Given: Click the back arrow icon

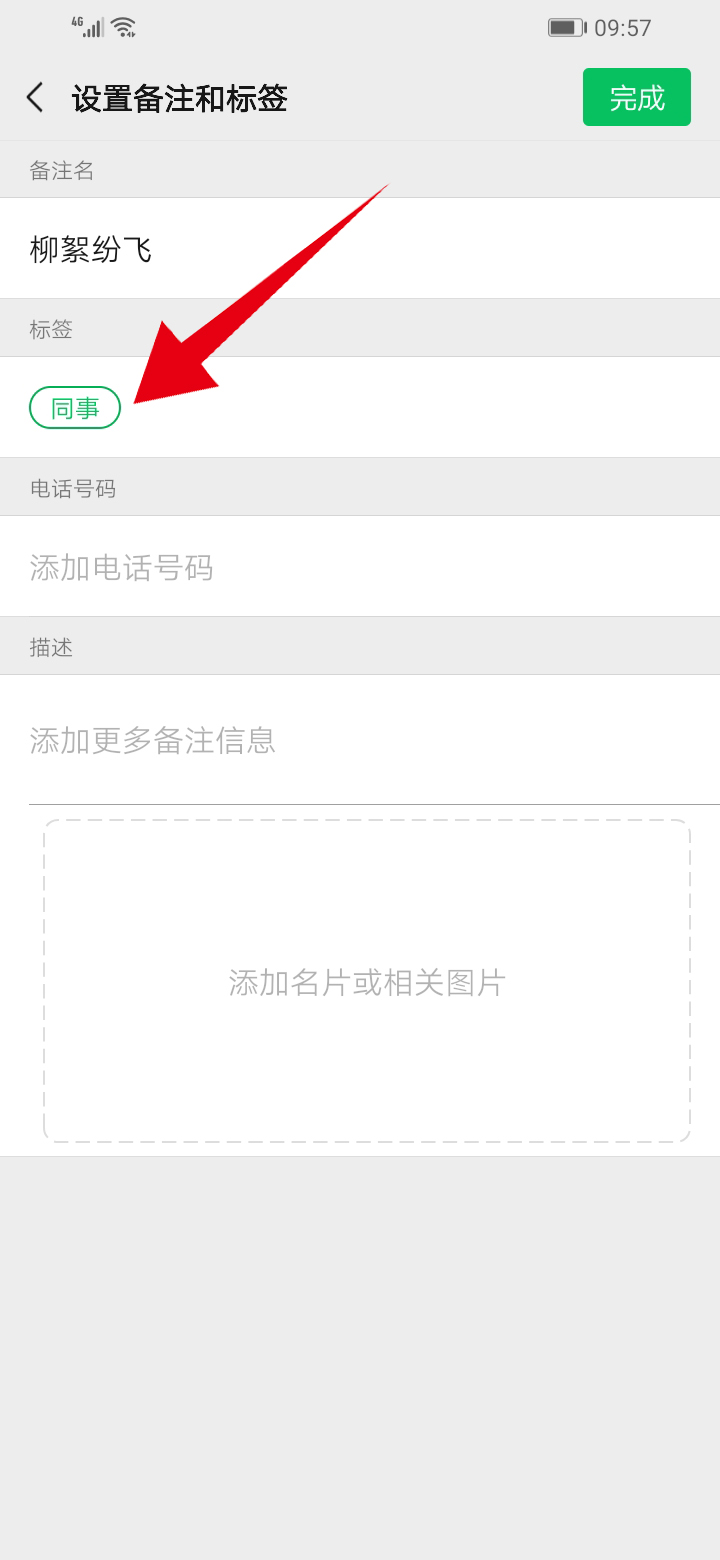Looking at the screenshot, I should (33, 97).
